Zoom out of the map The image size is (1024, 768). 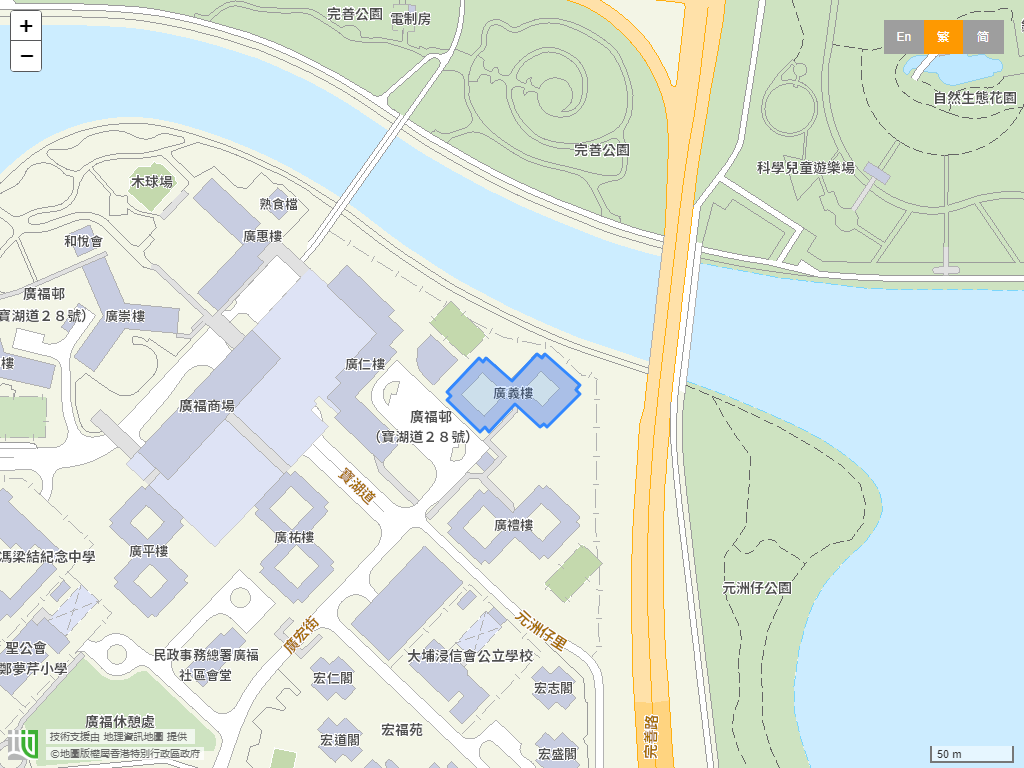[x=26, y=56]
